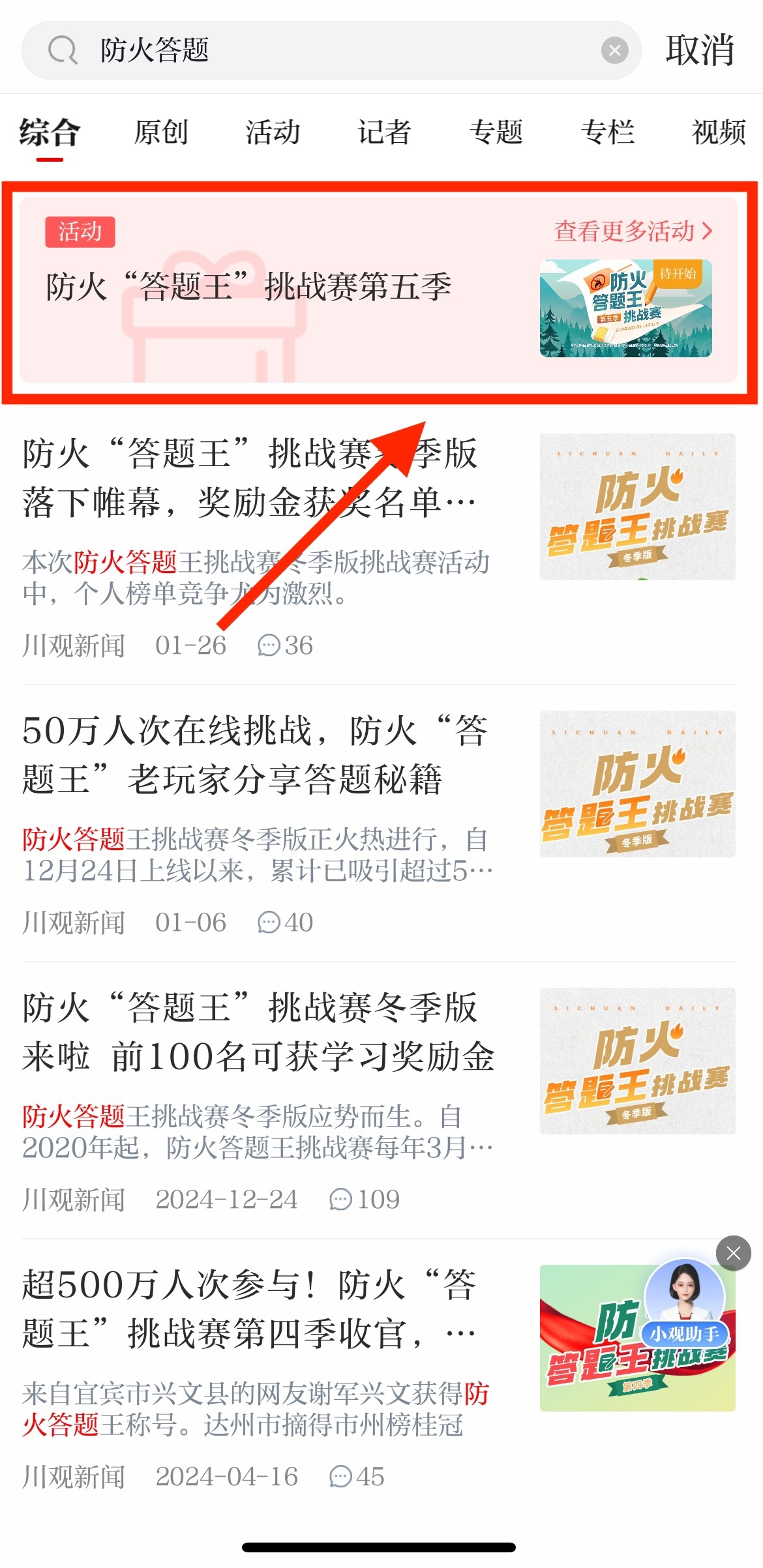Open article 超500万人次参与
Viewport: 763px width, 1568px height.
point(254,1309)
